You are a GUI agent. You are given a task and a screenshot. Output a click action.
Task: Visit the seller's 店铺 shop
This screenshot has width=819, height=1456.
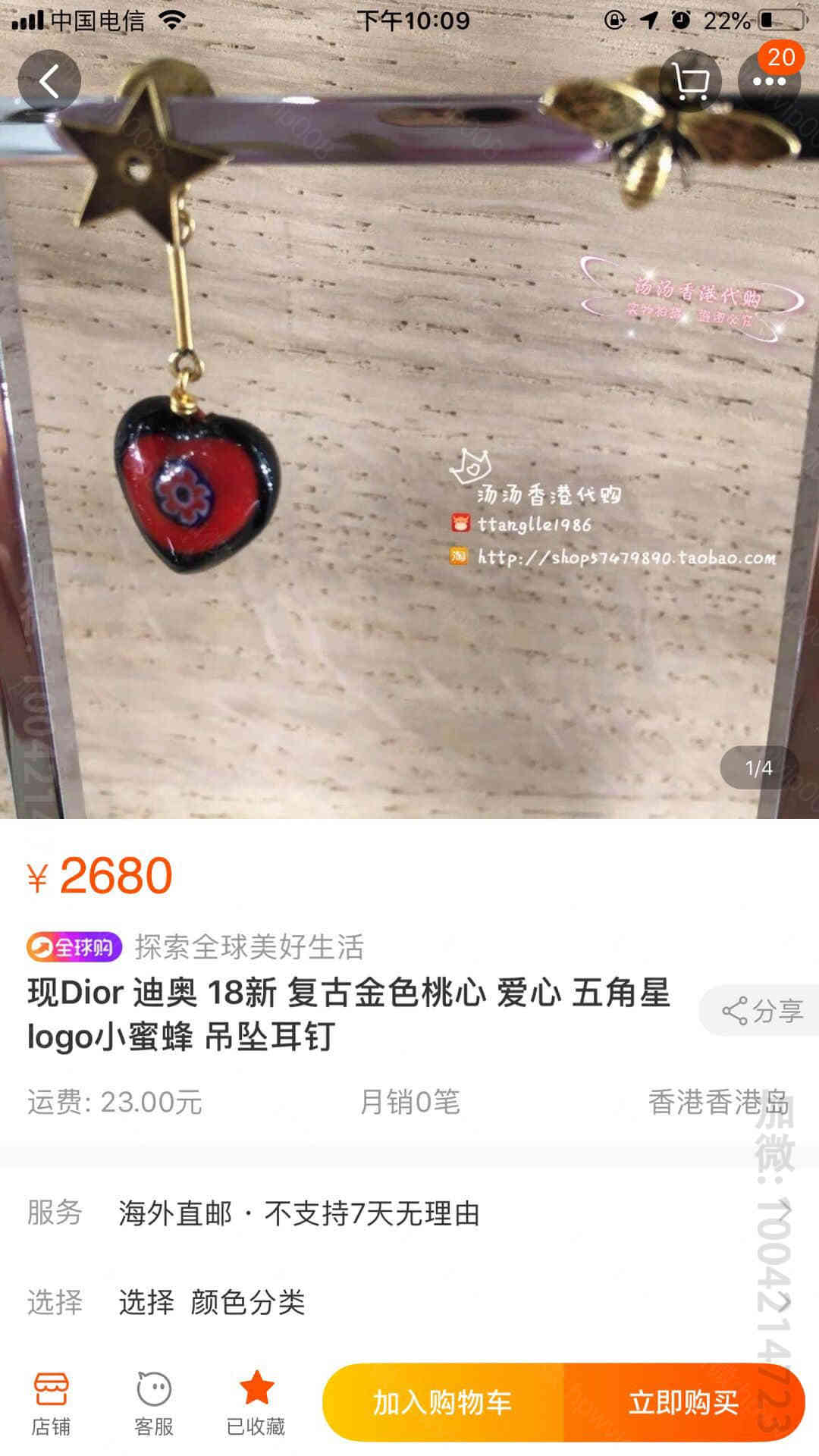51,1402
